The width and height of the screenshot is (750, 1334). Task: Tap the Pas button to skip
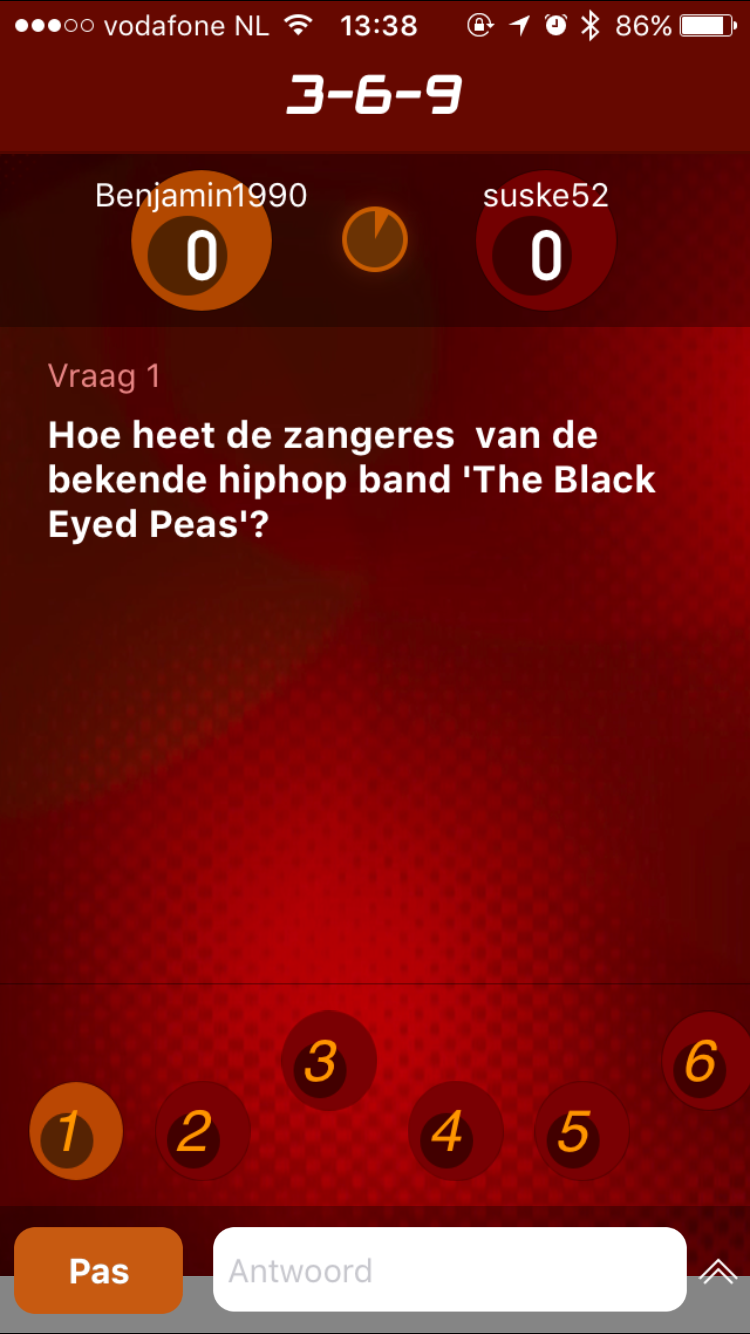click(99, 1270)
